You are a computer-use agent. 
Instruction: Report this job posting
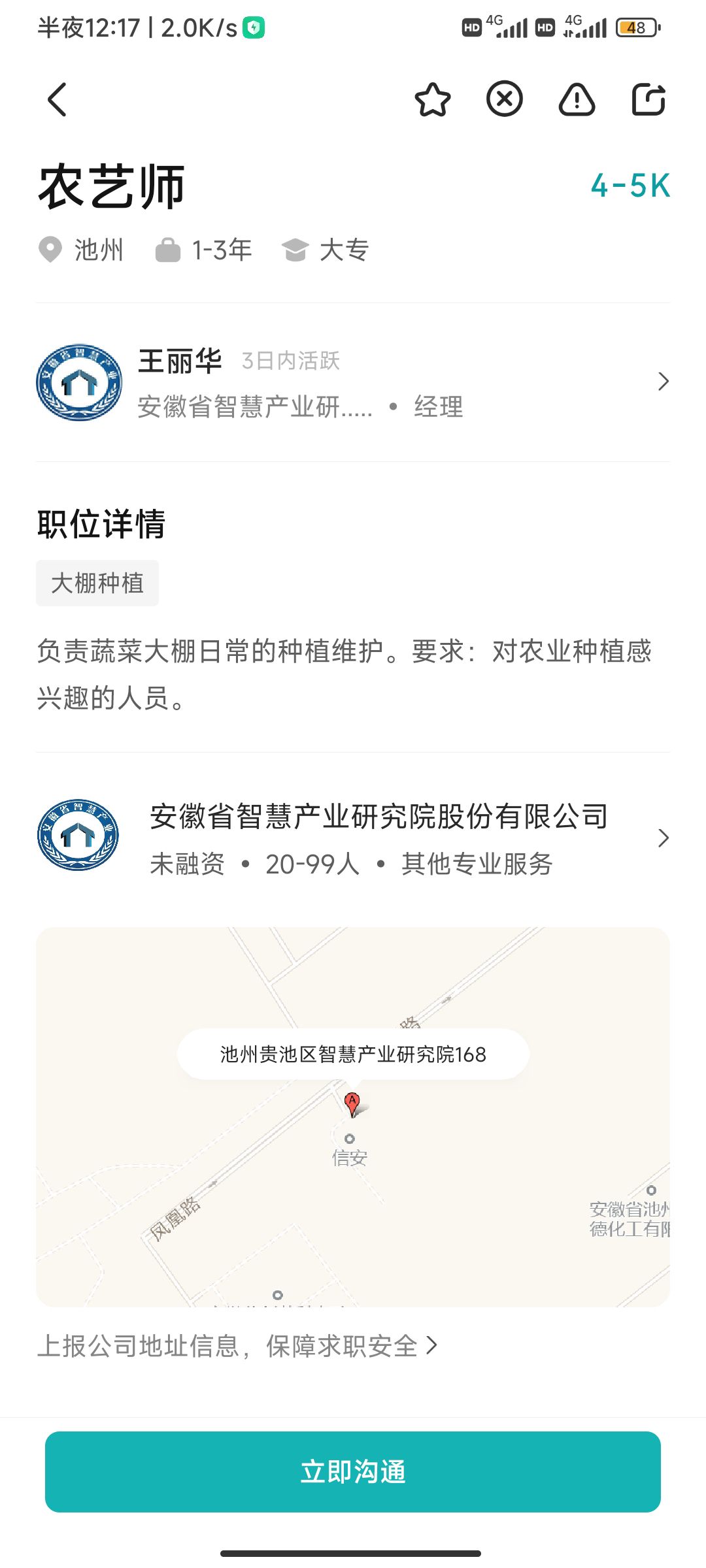[x=577, y=100]
